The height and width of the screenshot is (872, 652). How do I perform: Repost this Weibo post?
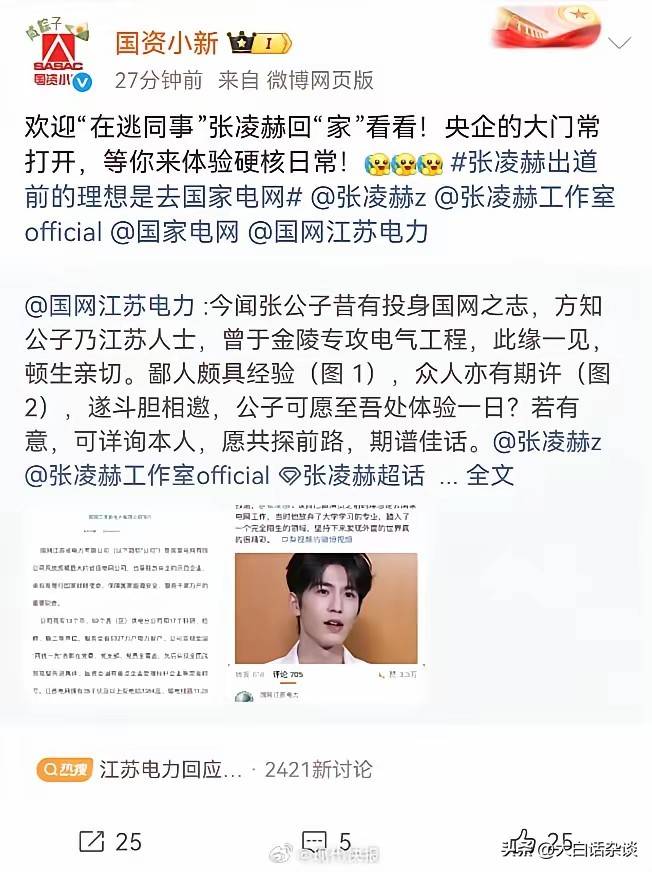pyautogui.click(x=110, y=842)
